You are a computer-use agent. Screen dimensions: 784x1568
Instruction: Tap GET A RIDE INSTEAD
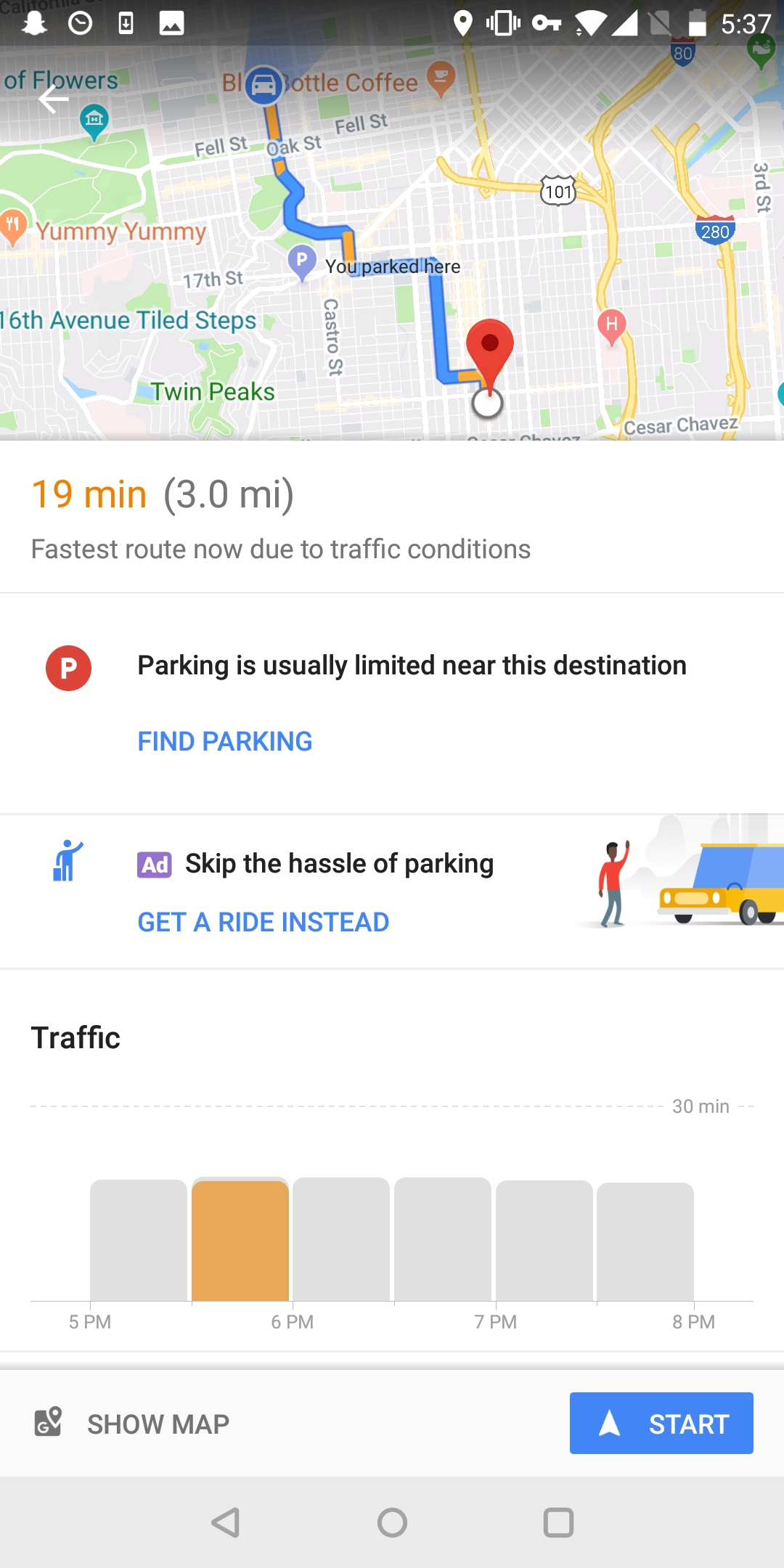[264, 922]
